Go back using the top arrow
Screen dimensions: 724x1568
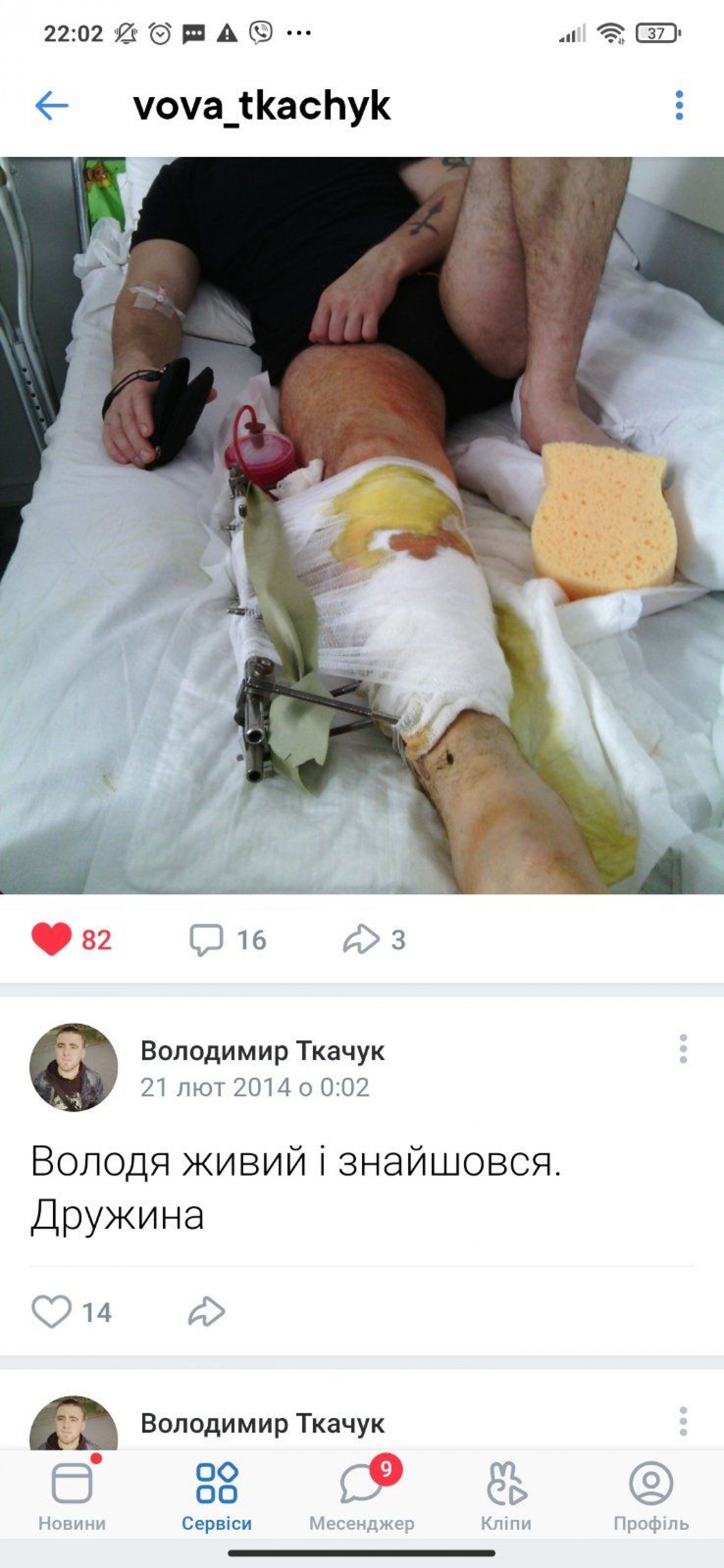[x=52, y=106]
